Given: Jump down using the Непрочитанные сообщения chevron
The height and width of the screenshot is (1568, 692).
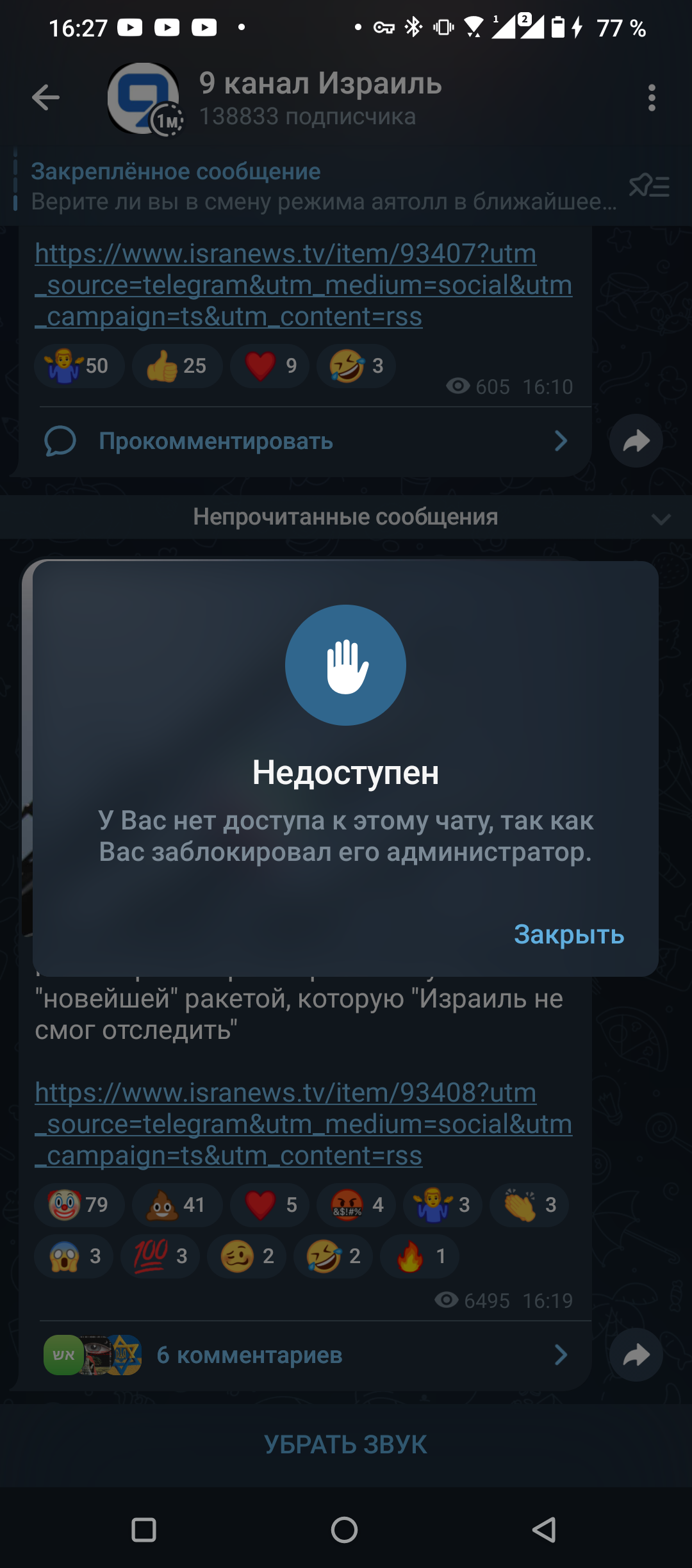Looking at the screenshot, I should [x=661, y=518].
